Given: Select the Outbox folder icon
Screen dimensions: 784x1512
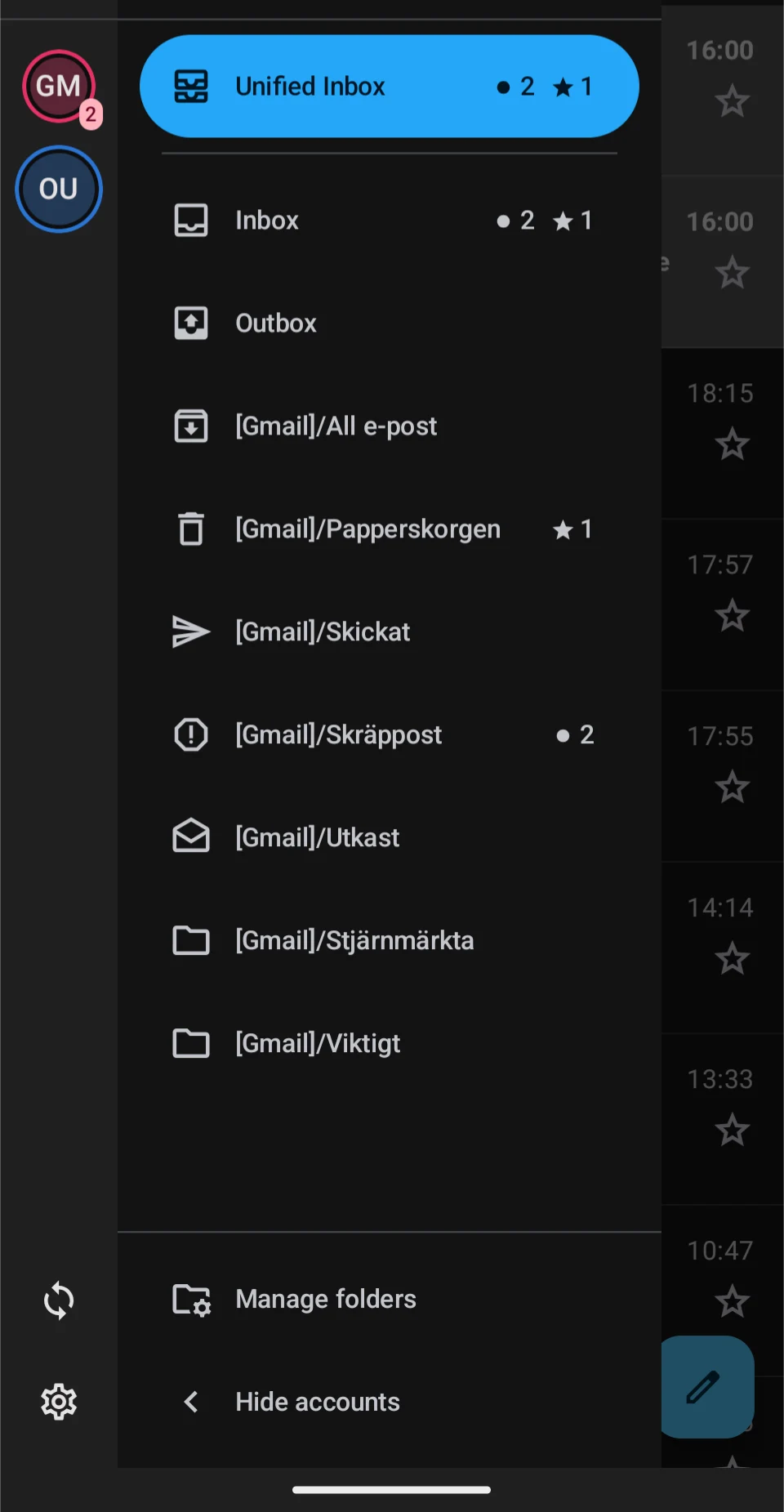Looking at the screenshot, I should pos(190,323).
